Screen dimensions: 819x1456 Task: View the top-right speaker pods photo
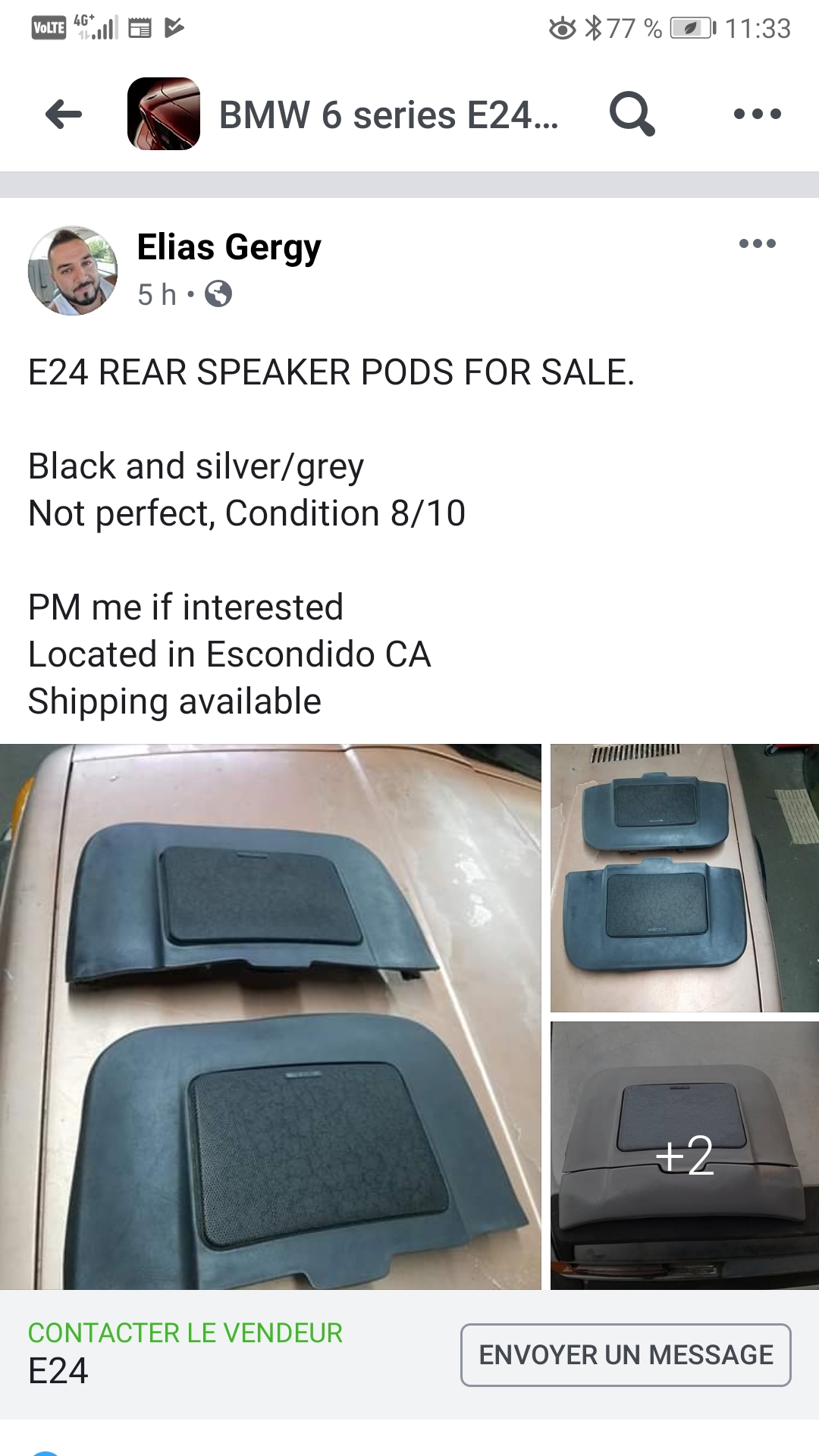pos(684,877)
